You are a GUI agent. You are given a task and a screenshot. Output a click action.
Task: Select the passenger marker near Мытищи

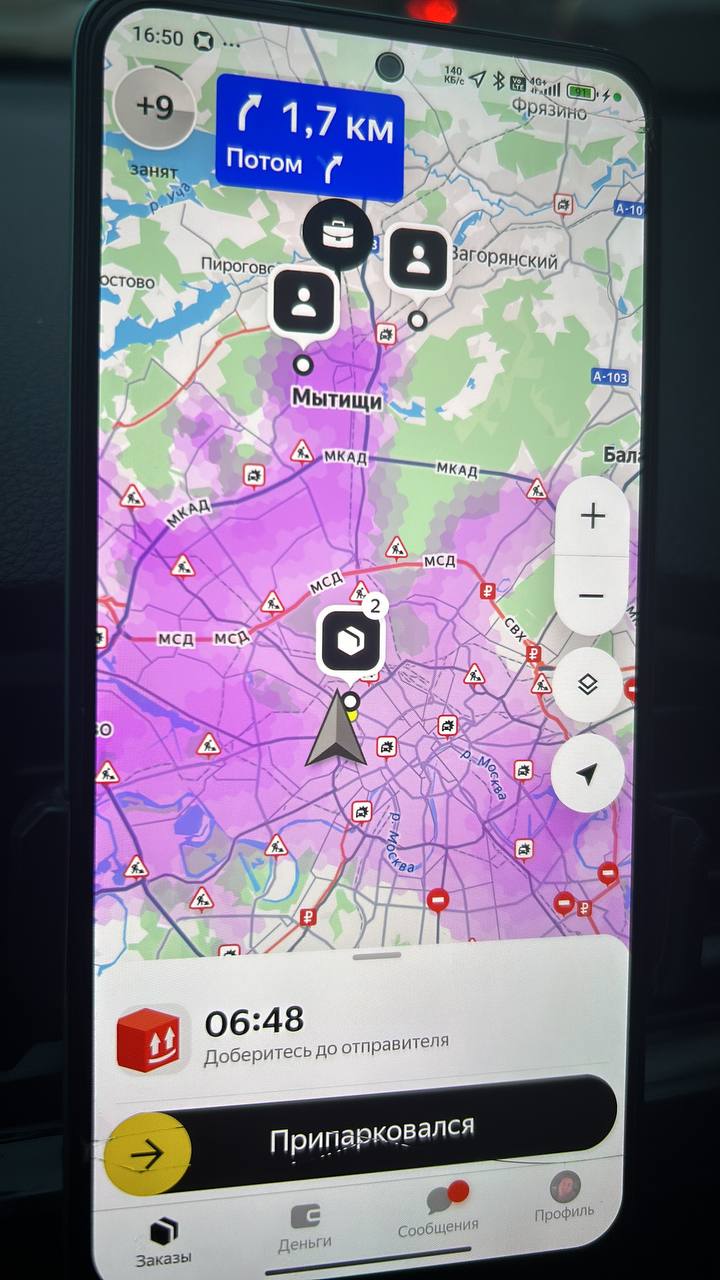[x=304, y=303]
